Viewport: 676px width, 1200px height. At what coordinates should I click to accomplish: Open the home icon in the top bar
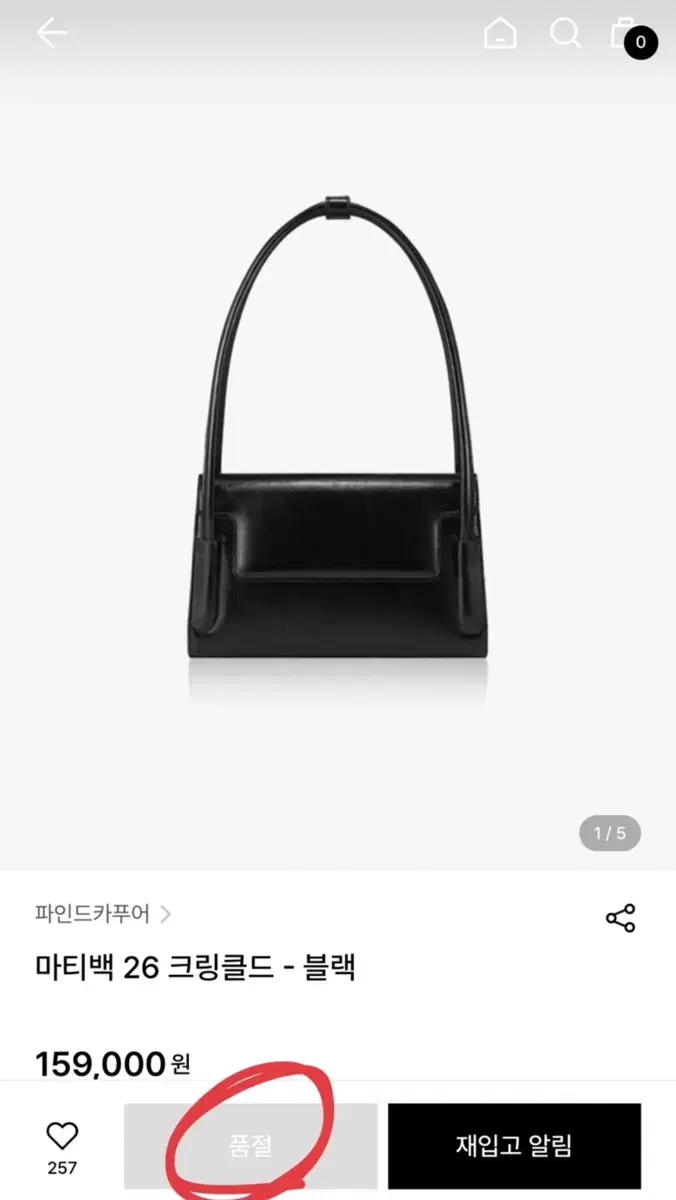tap(500, 34)
